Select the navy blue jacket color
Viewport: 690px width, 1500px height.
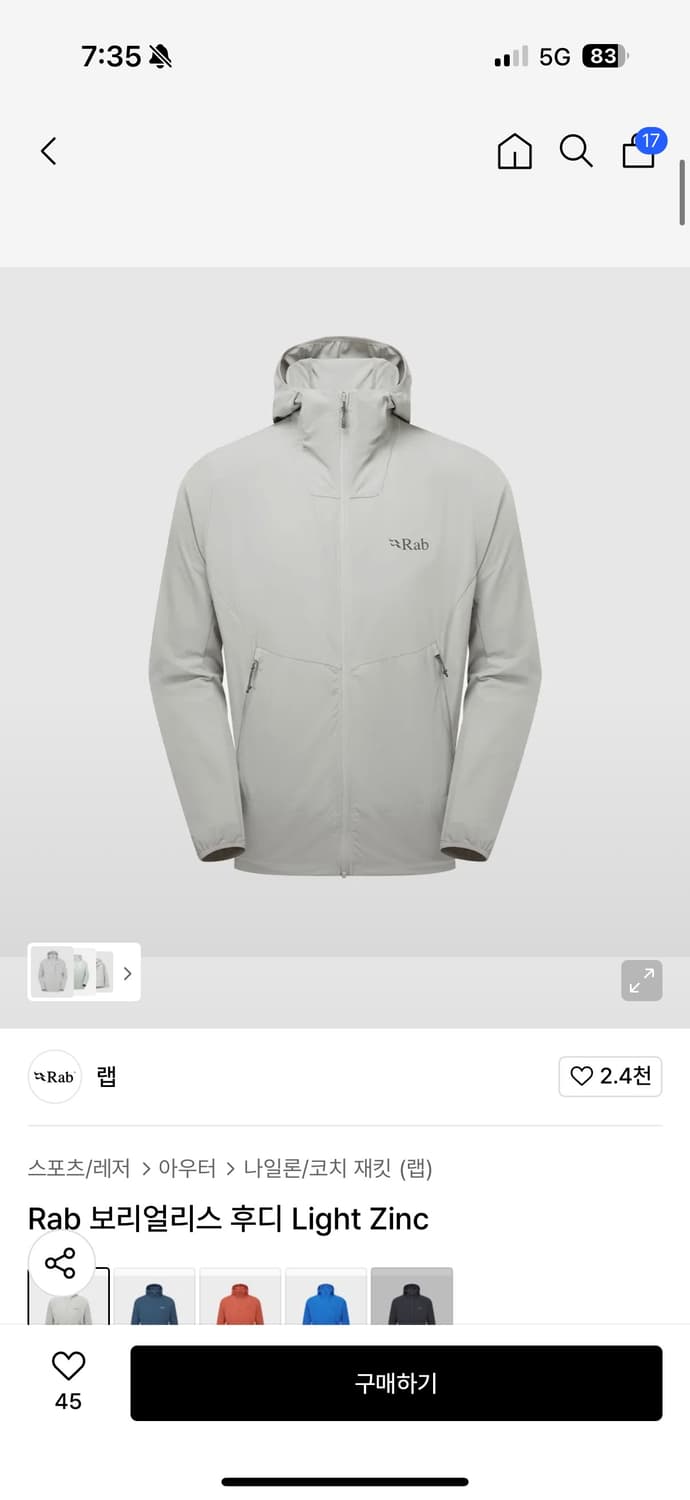(154, 1298)
